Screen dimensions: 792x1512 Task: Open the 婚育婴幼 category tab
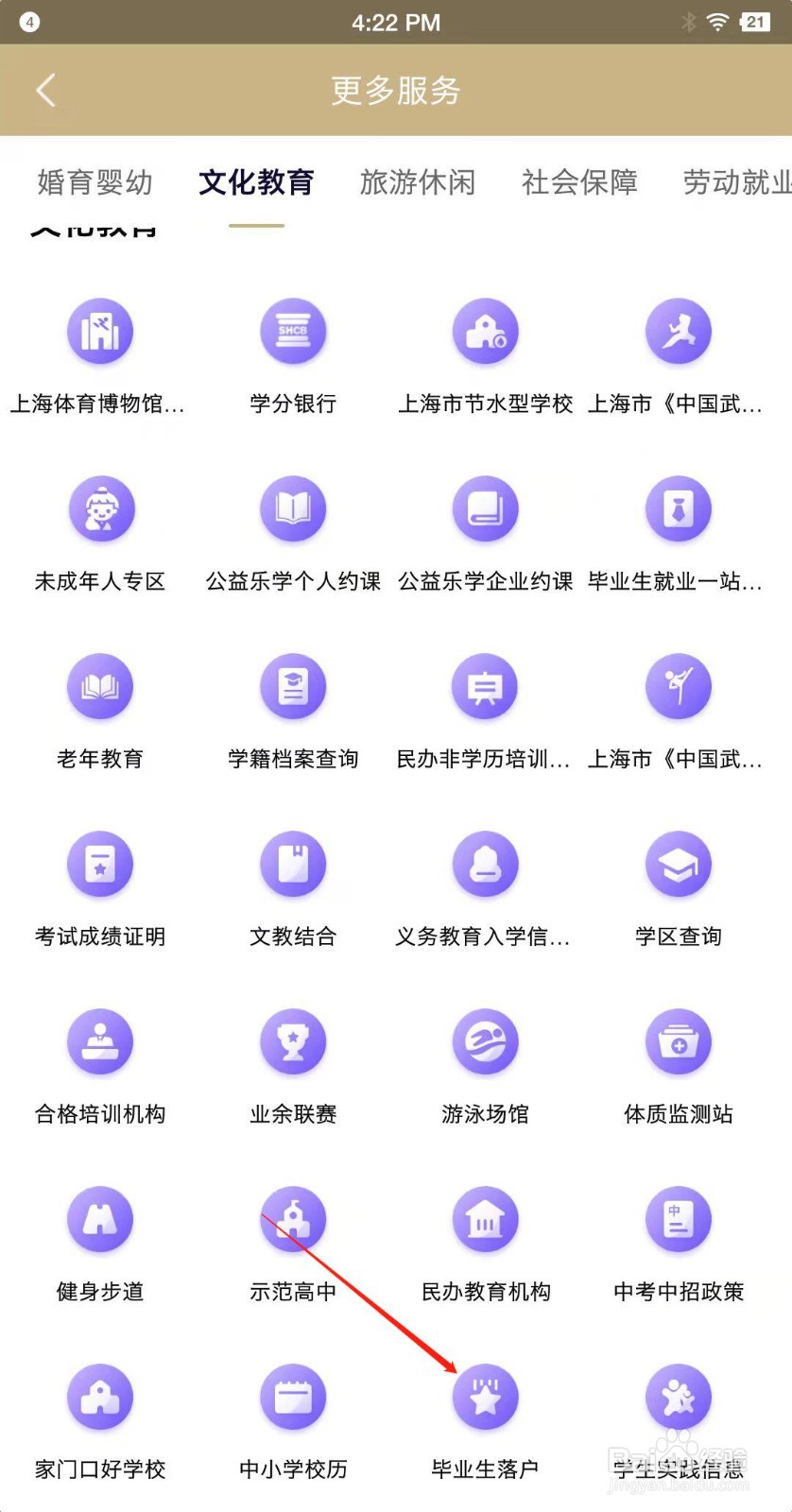(94, 183)
